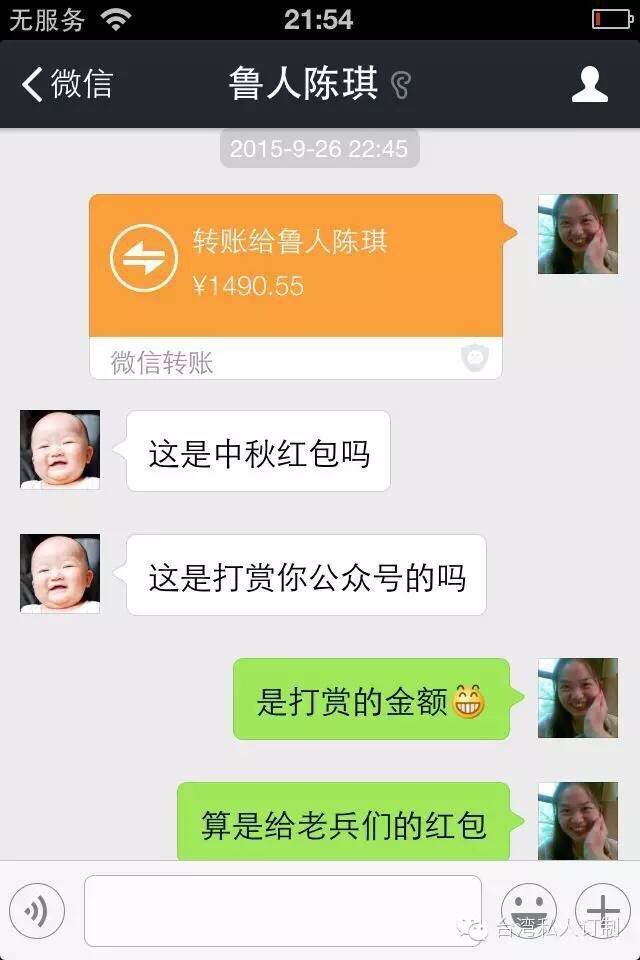
Task: Open the contact profile icon in the header
Action: (590, 85)
